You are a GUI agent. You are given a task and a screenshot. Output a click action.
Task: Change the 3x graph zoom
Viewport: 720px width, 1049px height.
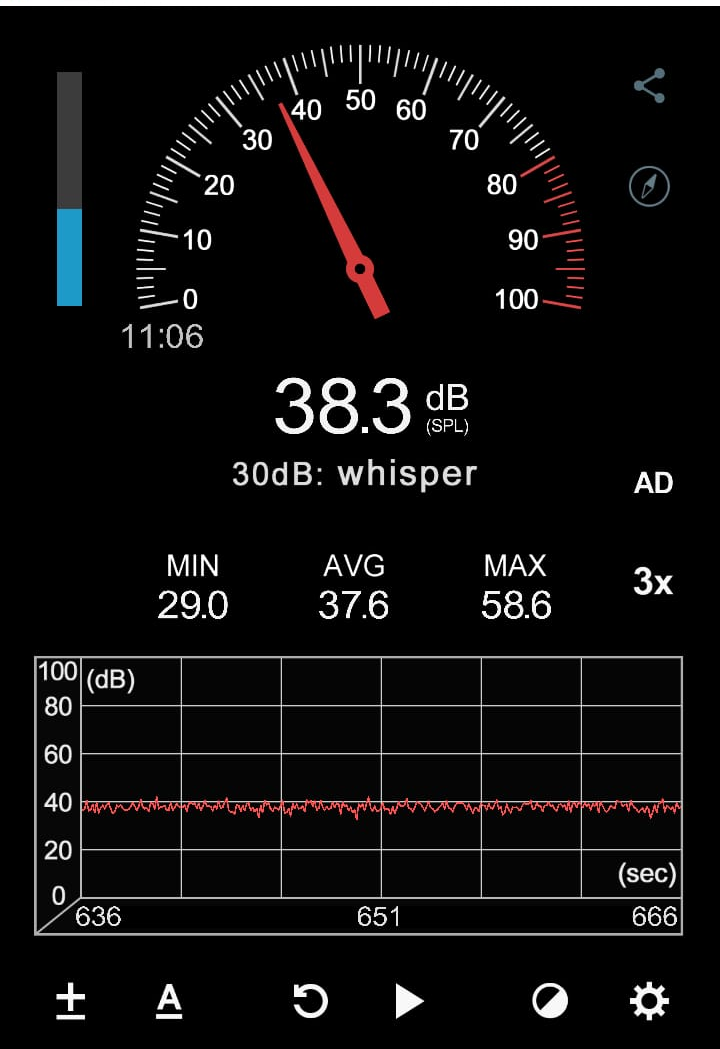[653, 582]
